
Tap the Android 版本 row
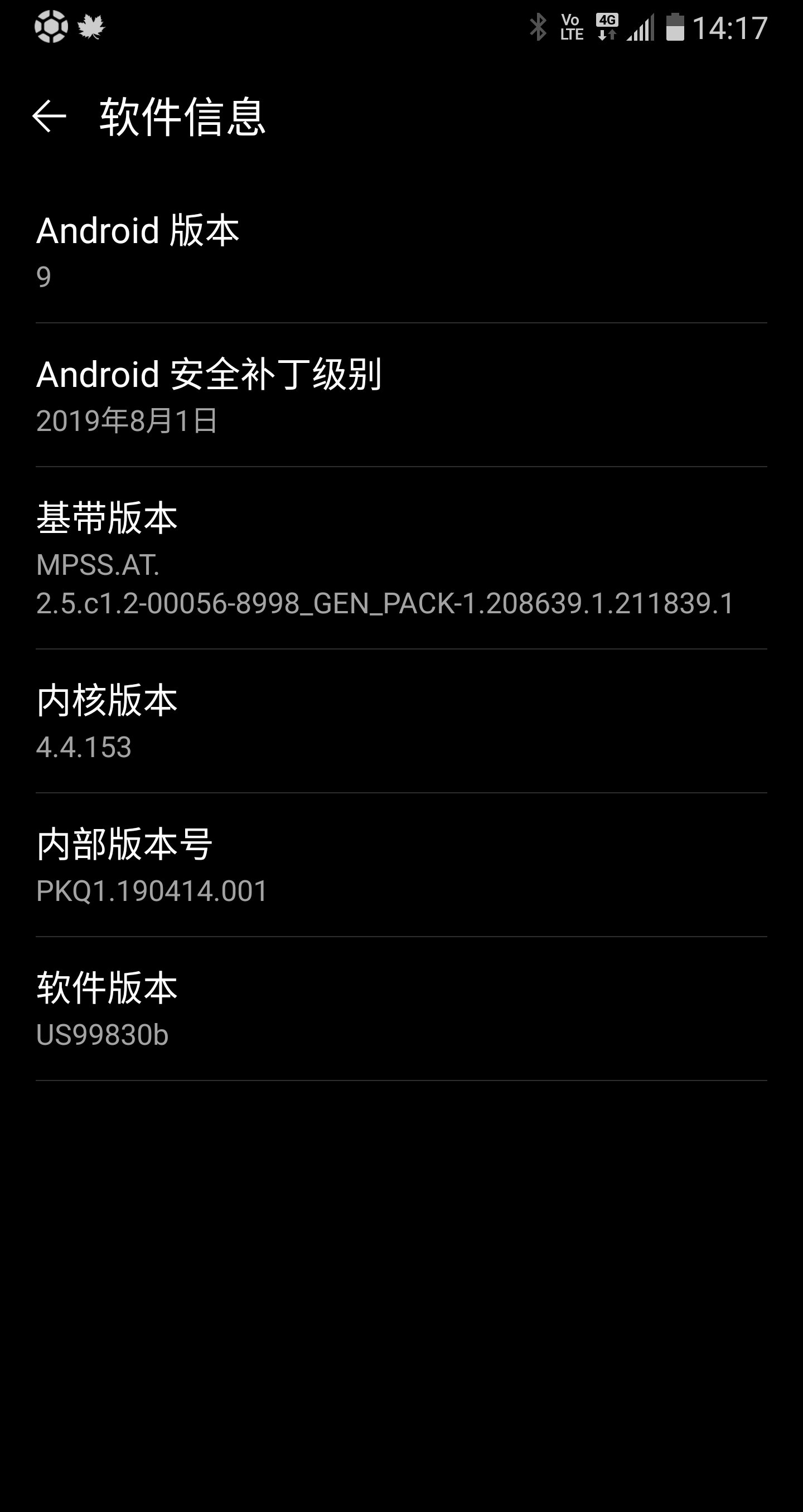click(401, 251)
